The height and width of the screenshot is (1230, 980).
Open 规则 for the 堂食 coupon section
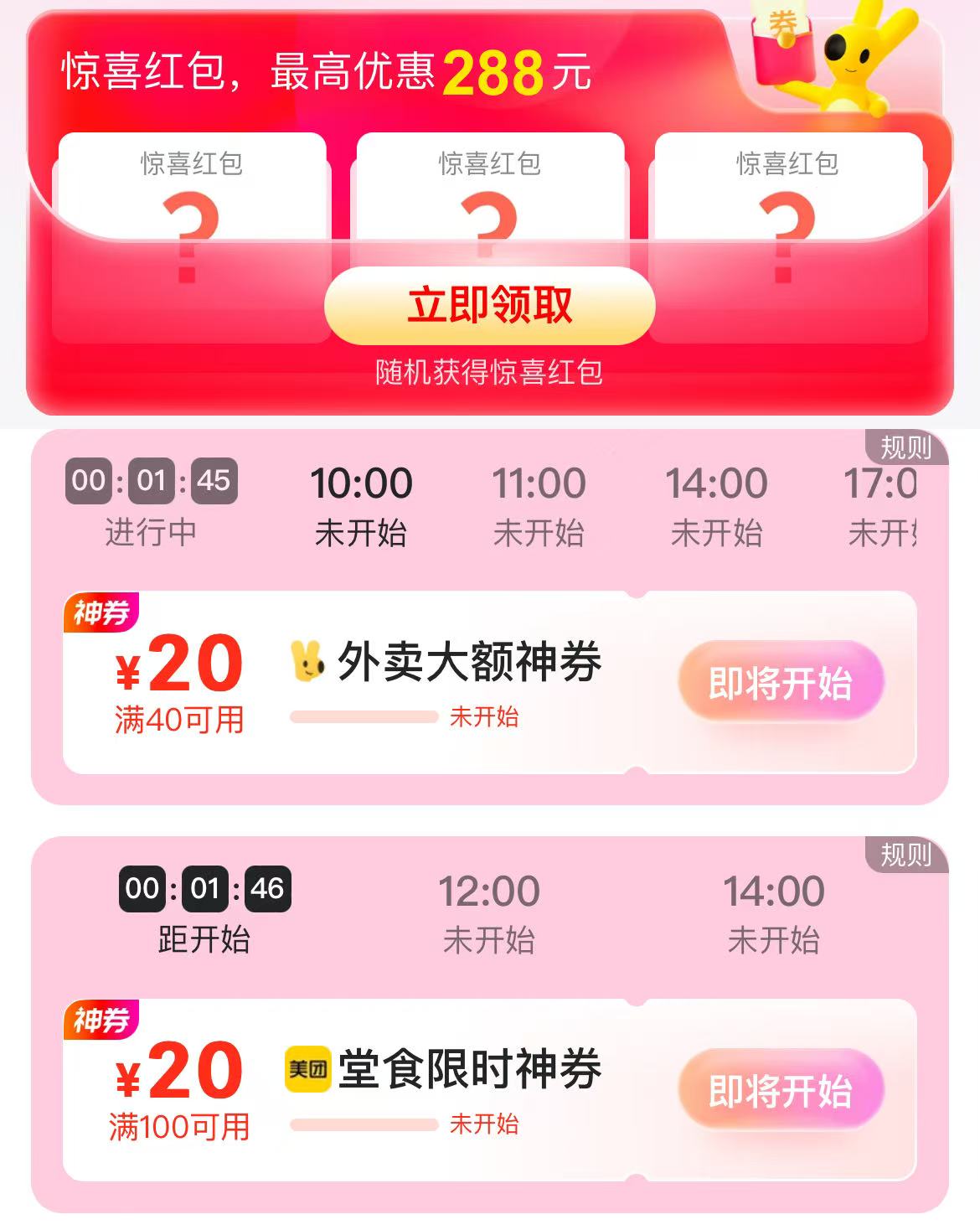pos(905,855)
